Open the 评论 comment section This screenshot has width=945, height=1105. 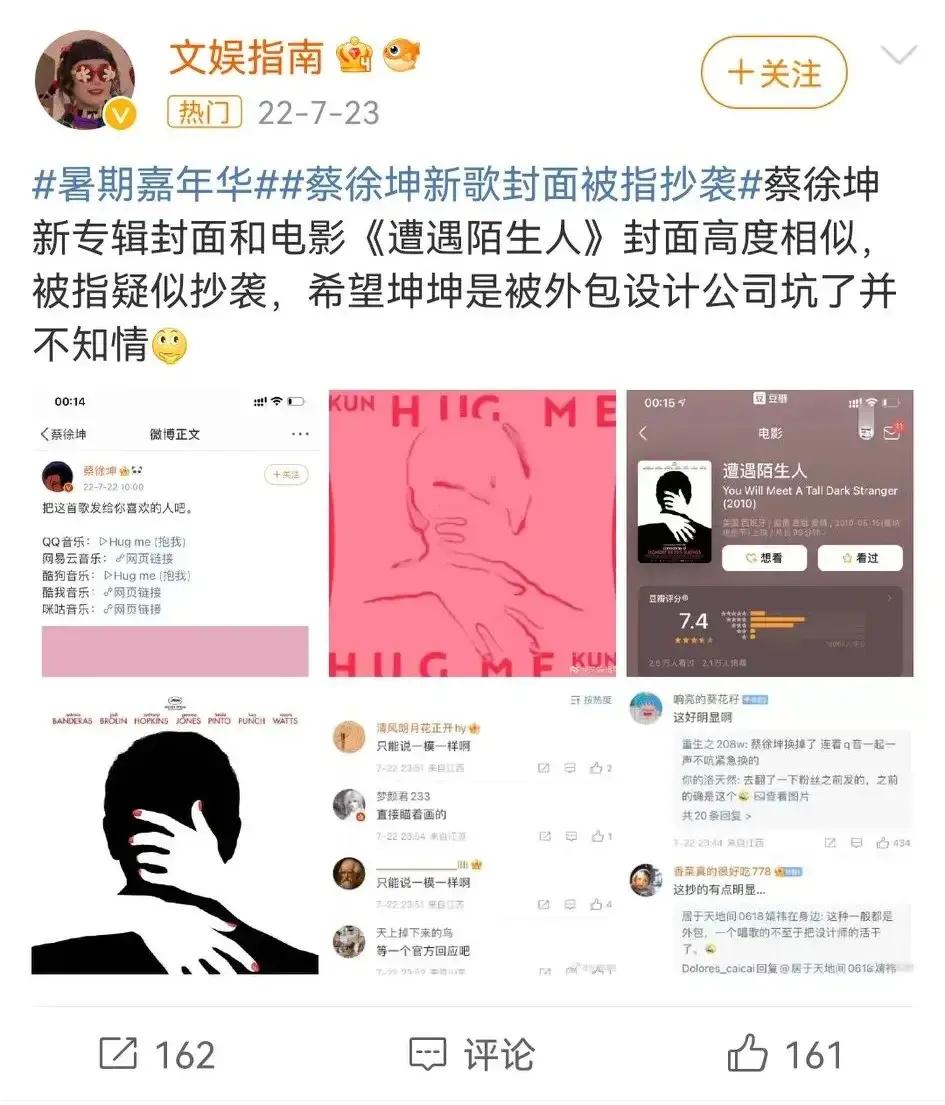point(472,1055)
